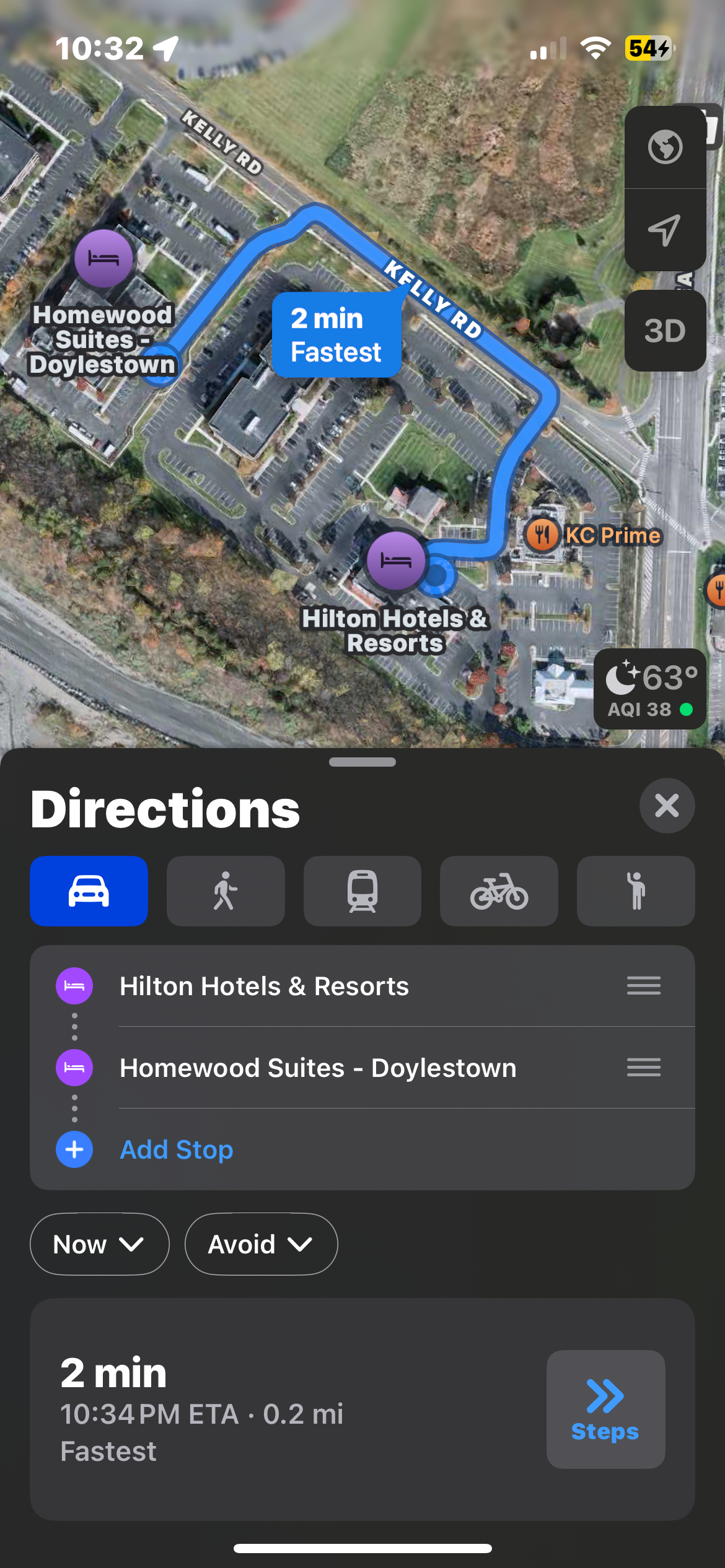Edit the Hilton Hotels & Resorts starting point

(x=264, y=987)
